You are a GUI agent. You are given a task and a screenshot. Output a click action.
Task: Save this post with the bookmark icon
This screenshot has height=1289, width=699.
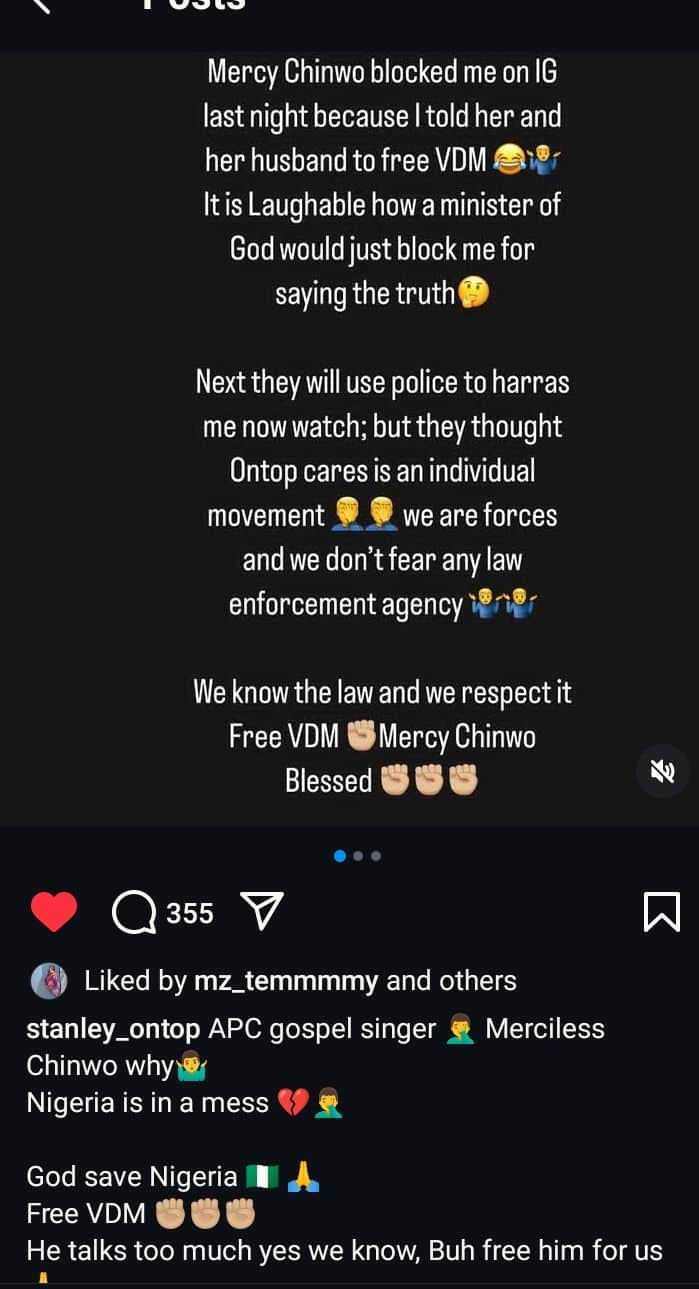pyautogui.click(x=661, y=912)
